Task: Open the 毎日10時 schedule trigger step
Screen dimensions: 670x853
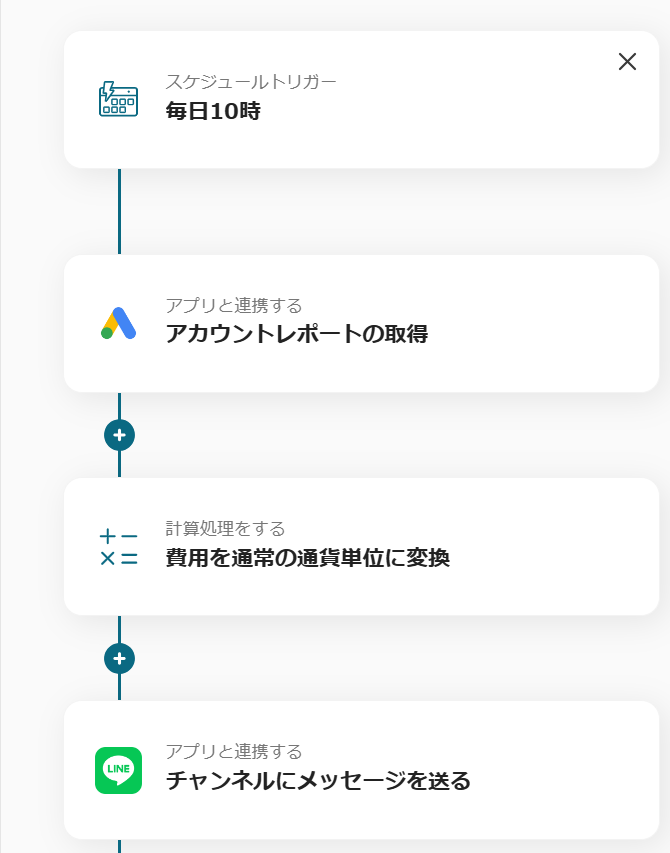Action: [360, 100]
